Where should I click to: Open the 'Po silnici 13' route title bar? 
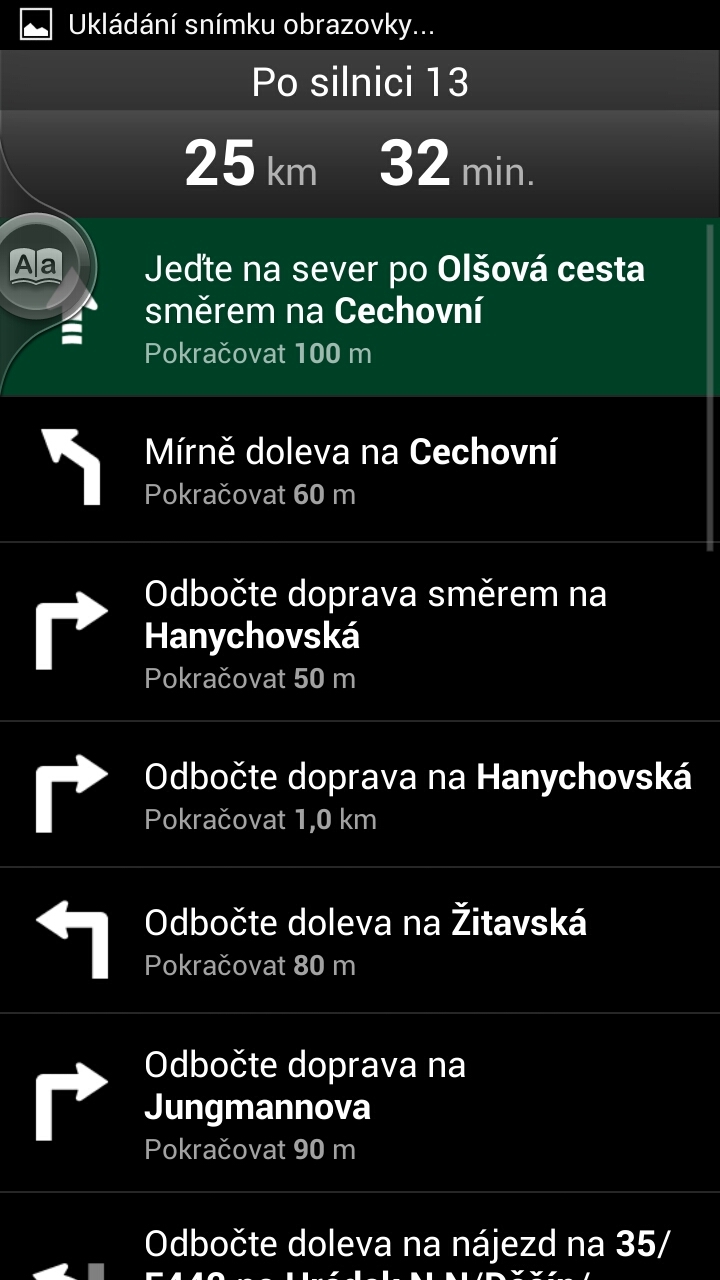click(x=360, y=81)
